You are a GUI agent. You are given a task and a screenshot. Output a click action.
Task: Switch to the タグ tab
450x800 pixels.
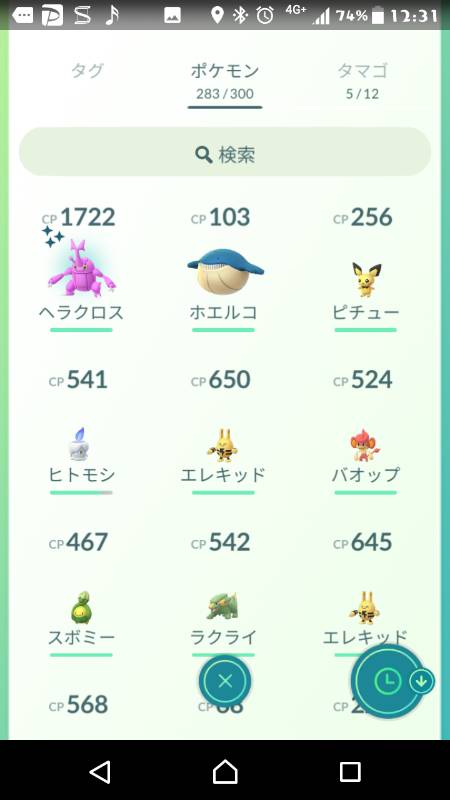point(87,70)
